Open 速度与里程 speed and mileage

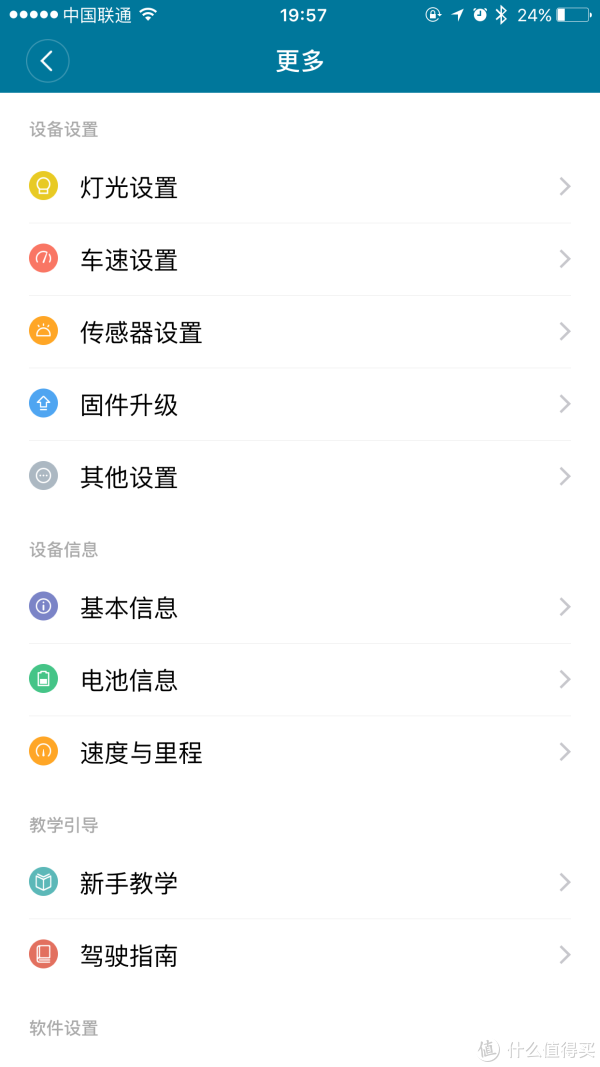coord(300,752)
